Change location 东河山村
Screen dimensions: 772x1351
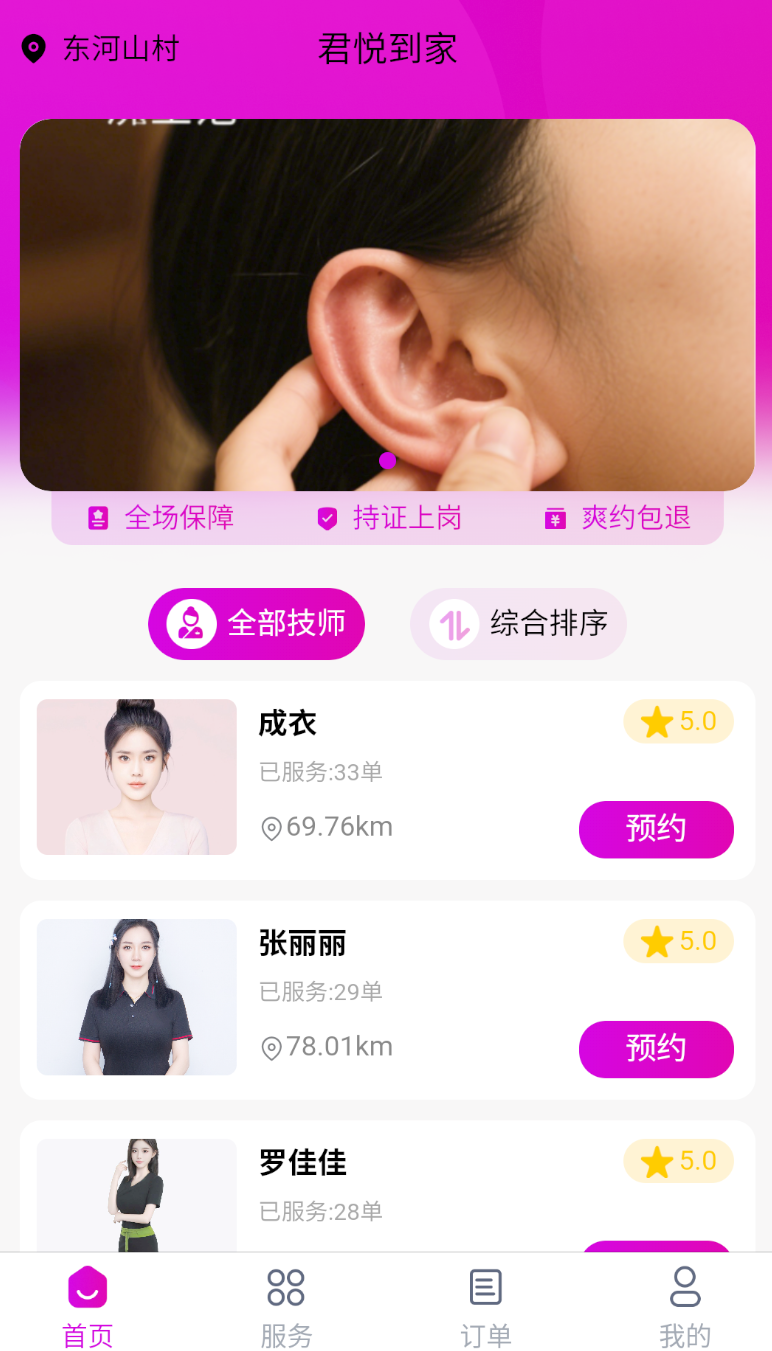(x=100, y=48)
